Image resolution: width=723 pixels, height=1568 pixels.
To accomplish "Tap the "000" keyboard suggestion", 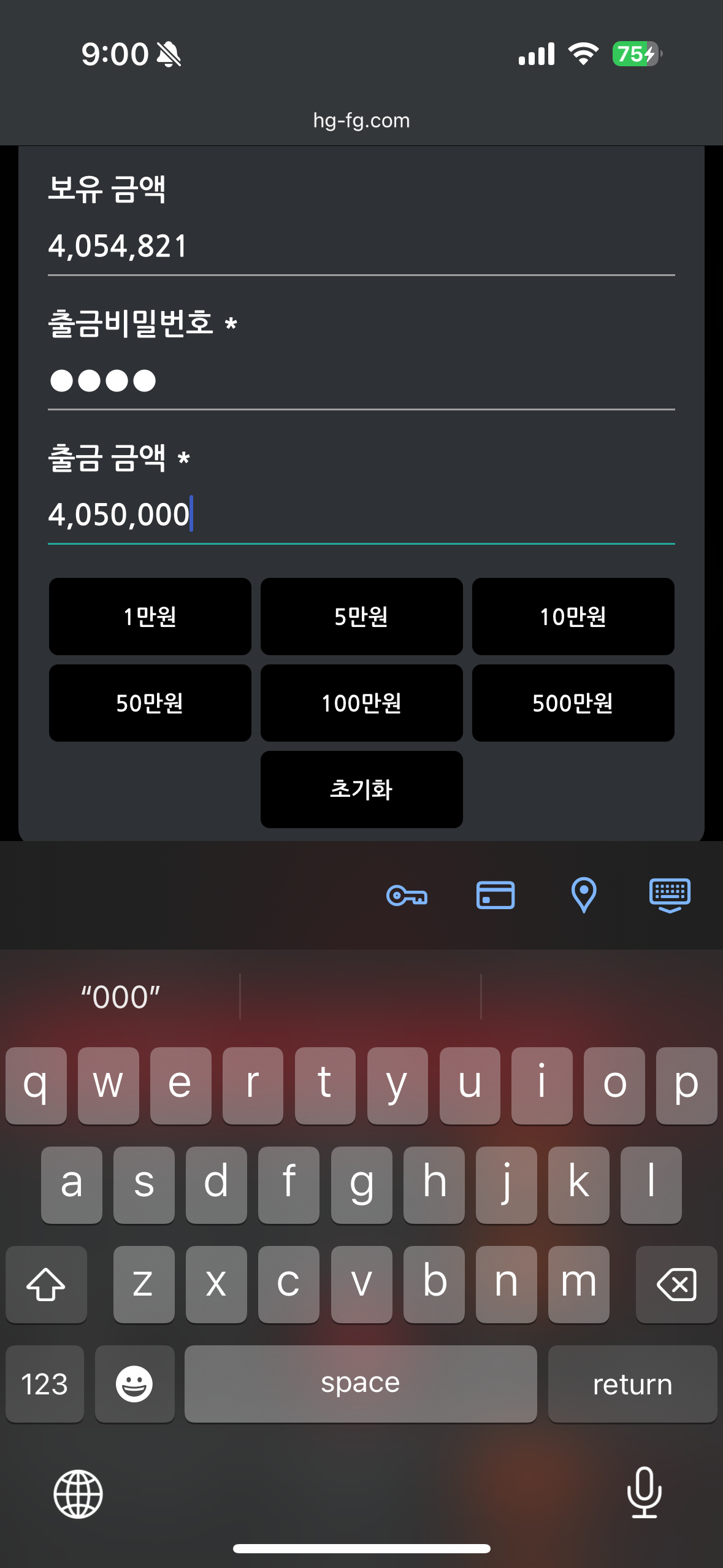I will (120, 997).
